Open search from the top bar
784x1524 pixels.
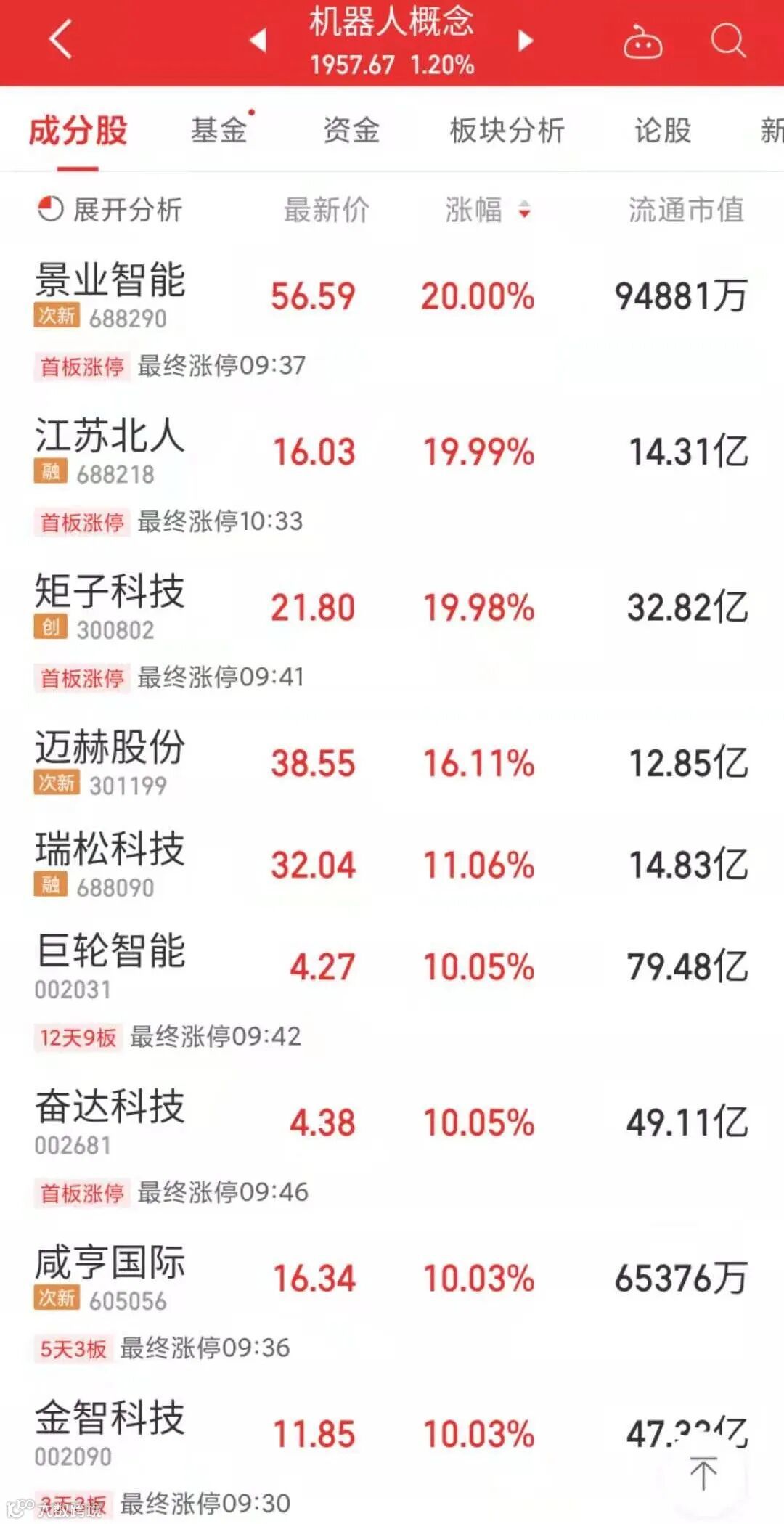pos(727,41)
